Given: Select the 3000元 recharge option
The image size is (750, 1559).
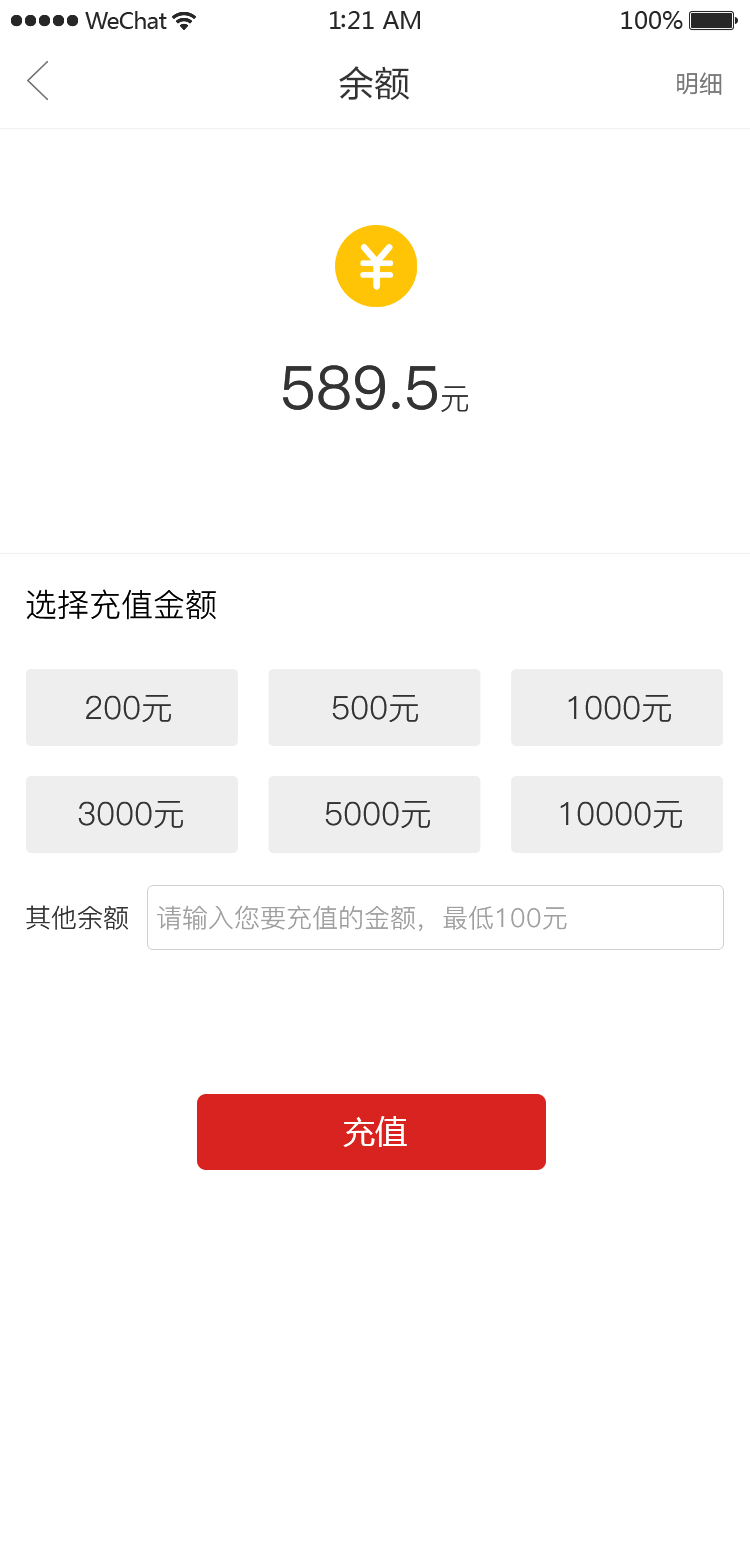Looking at the screenshot, I should [x=132, y=815].
